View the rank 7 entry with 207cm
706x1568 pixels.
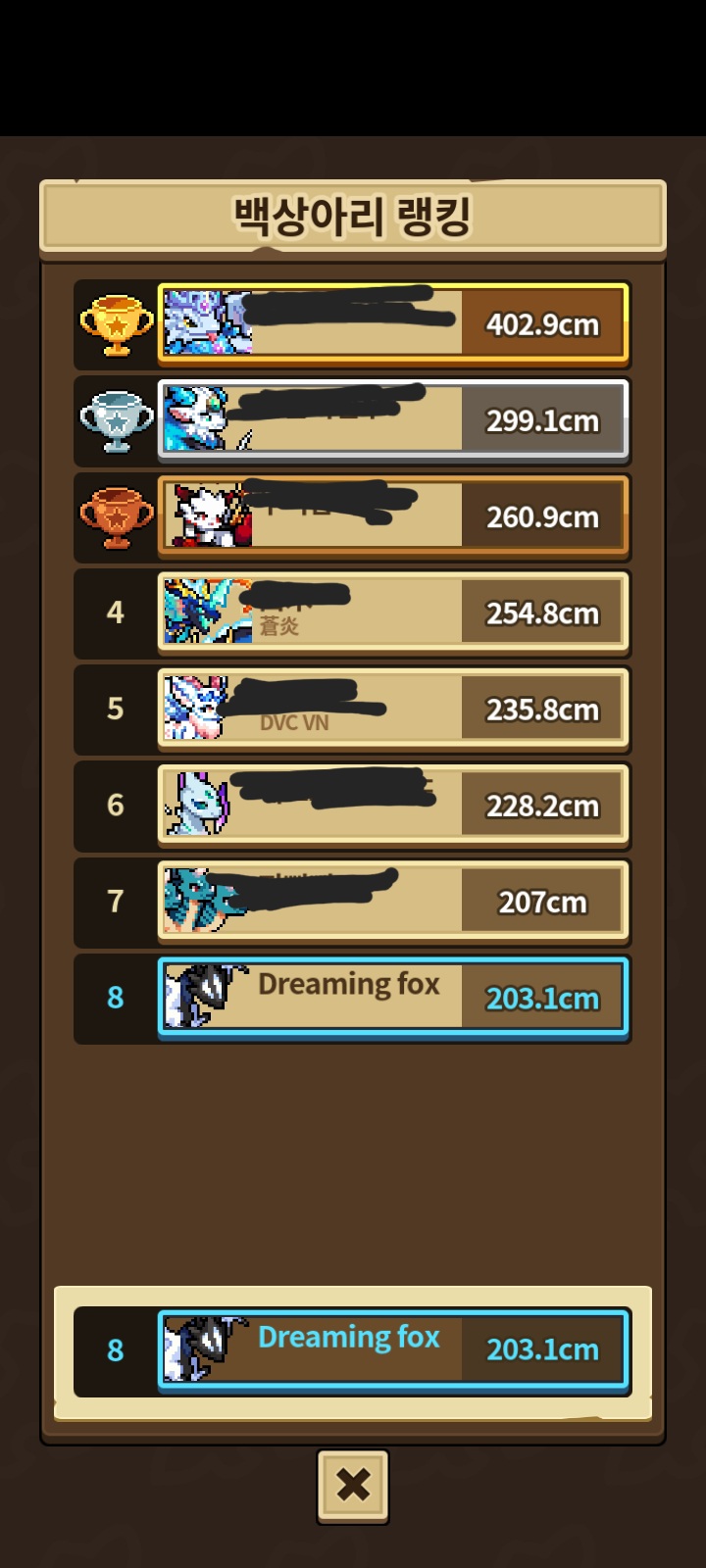click(392, 901)
